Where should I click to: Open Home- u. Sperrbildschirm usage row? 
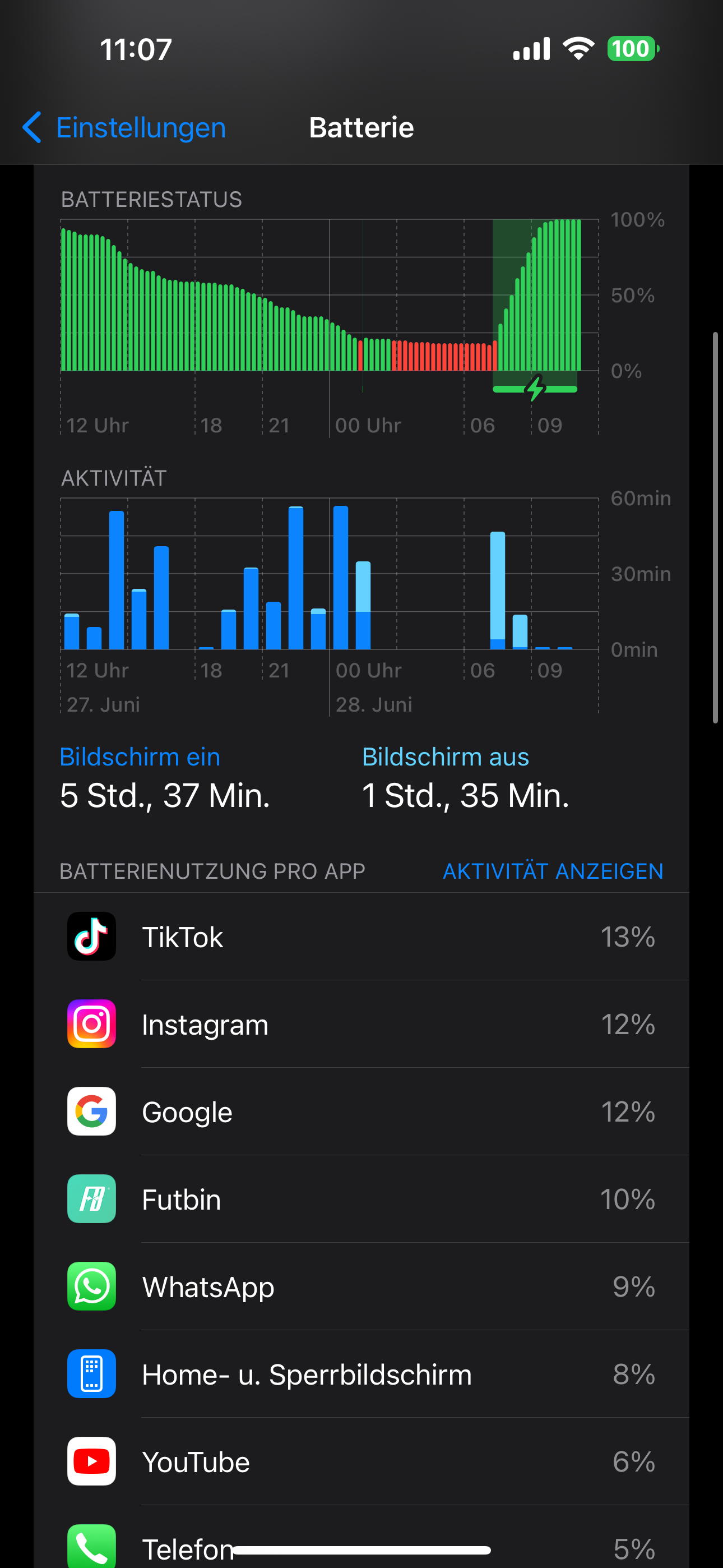click(x=361, y=1375)
